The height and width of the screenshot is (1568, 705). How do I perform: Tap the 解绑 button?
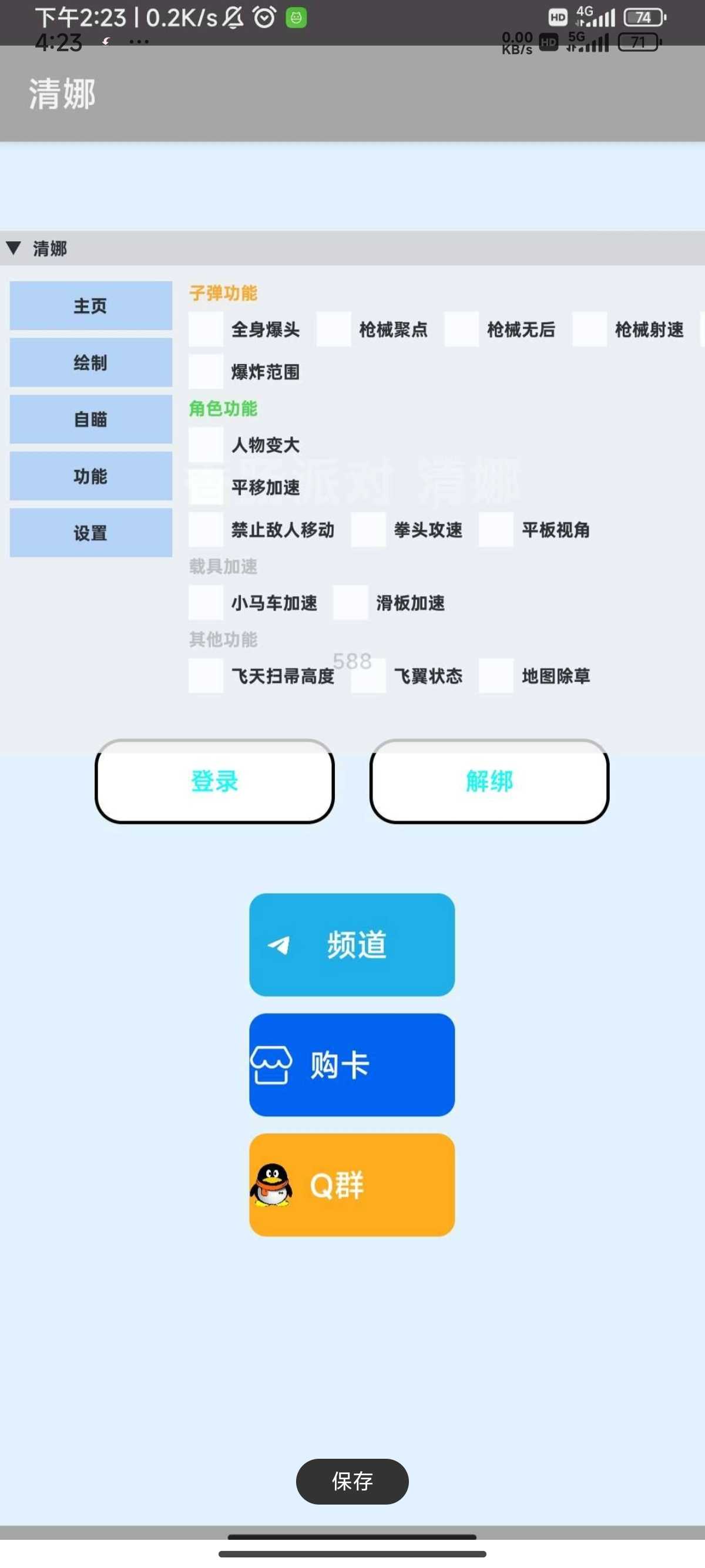pos(489,781)
